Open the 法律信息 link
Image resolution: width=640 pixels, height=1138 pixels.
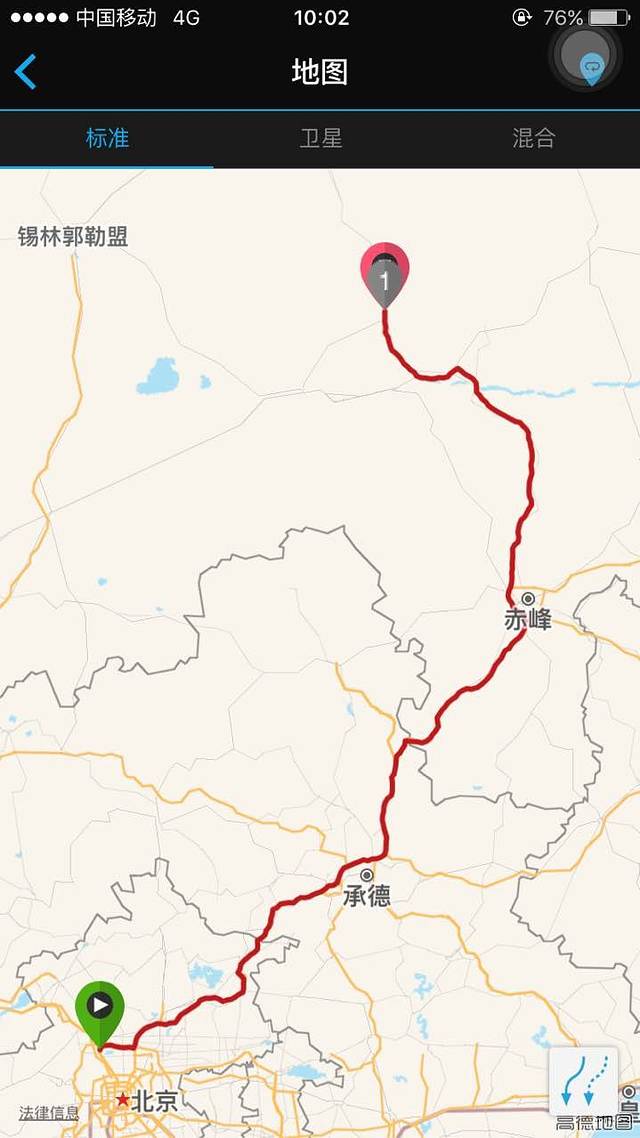coord(49,1112)
